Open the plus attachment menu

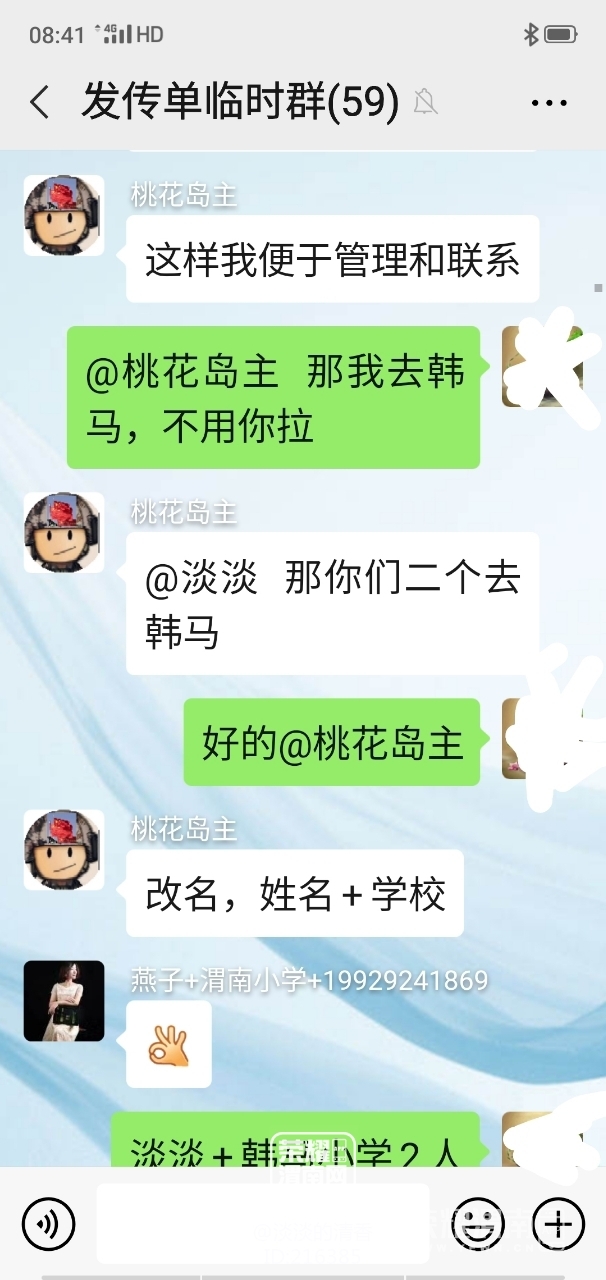[x=558, y=1223]
